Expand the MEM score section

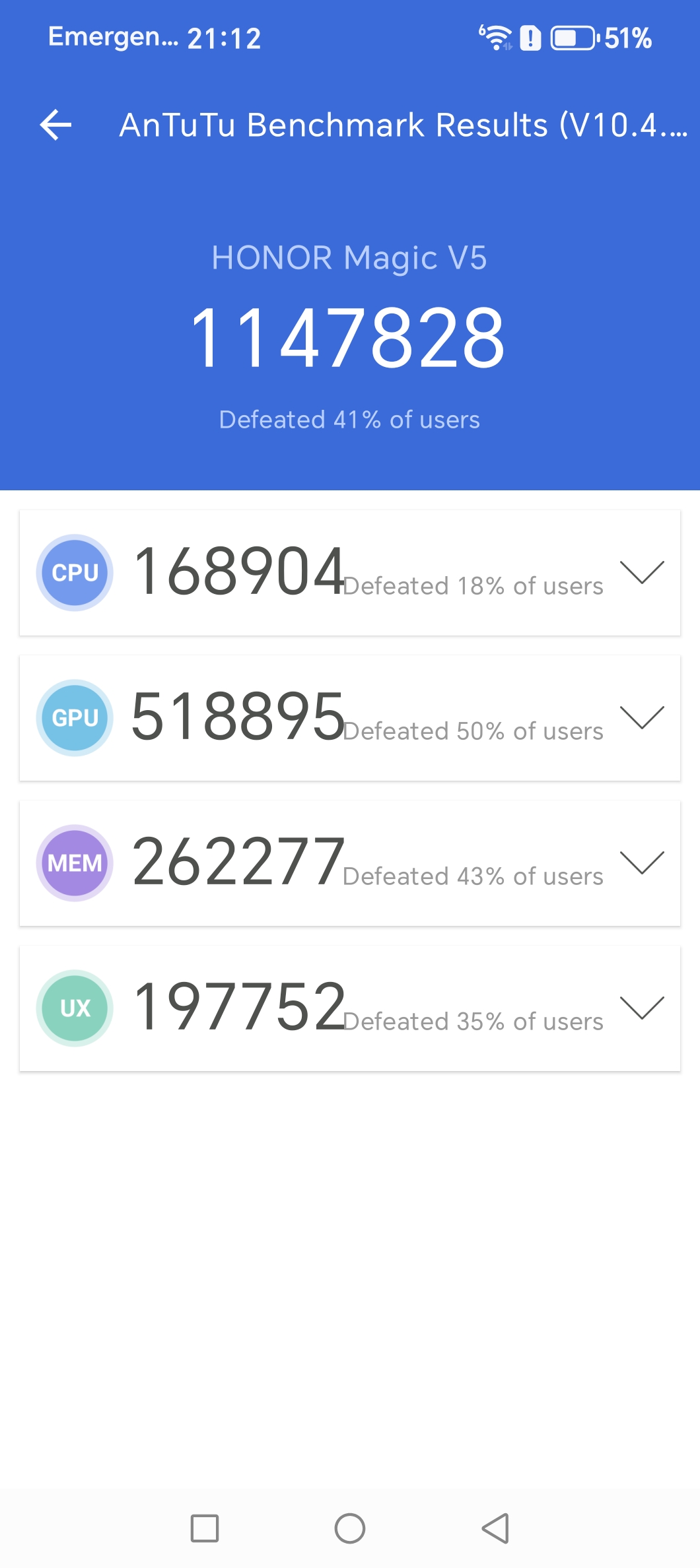(641, 863)
